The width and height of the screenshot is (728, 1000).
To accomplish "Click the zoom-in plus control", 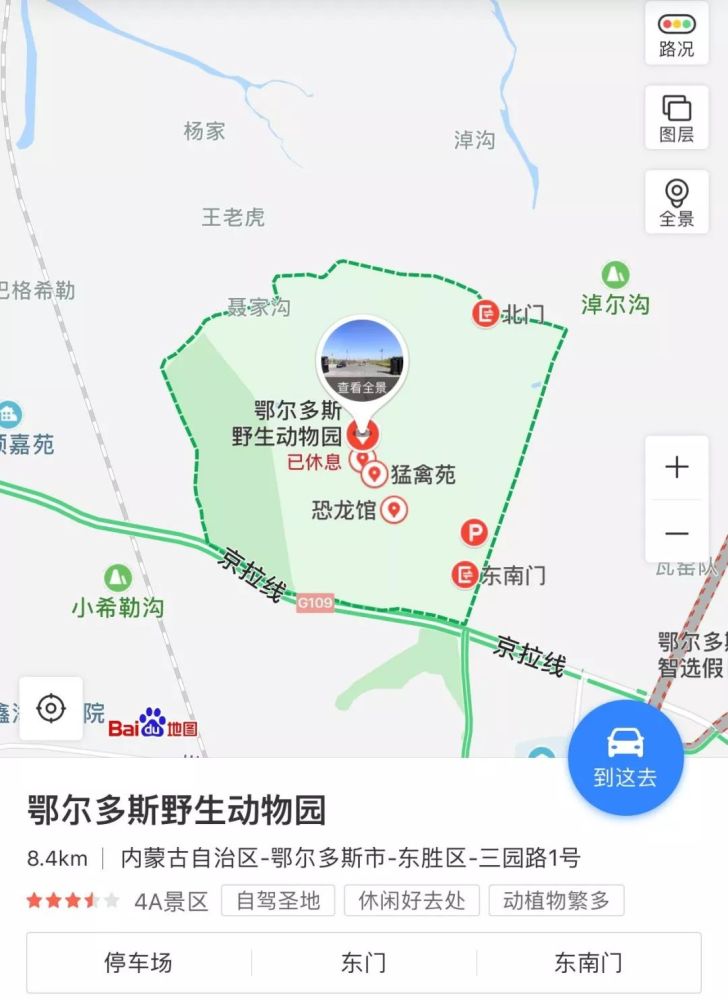I will coord(677,468).
